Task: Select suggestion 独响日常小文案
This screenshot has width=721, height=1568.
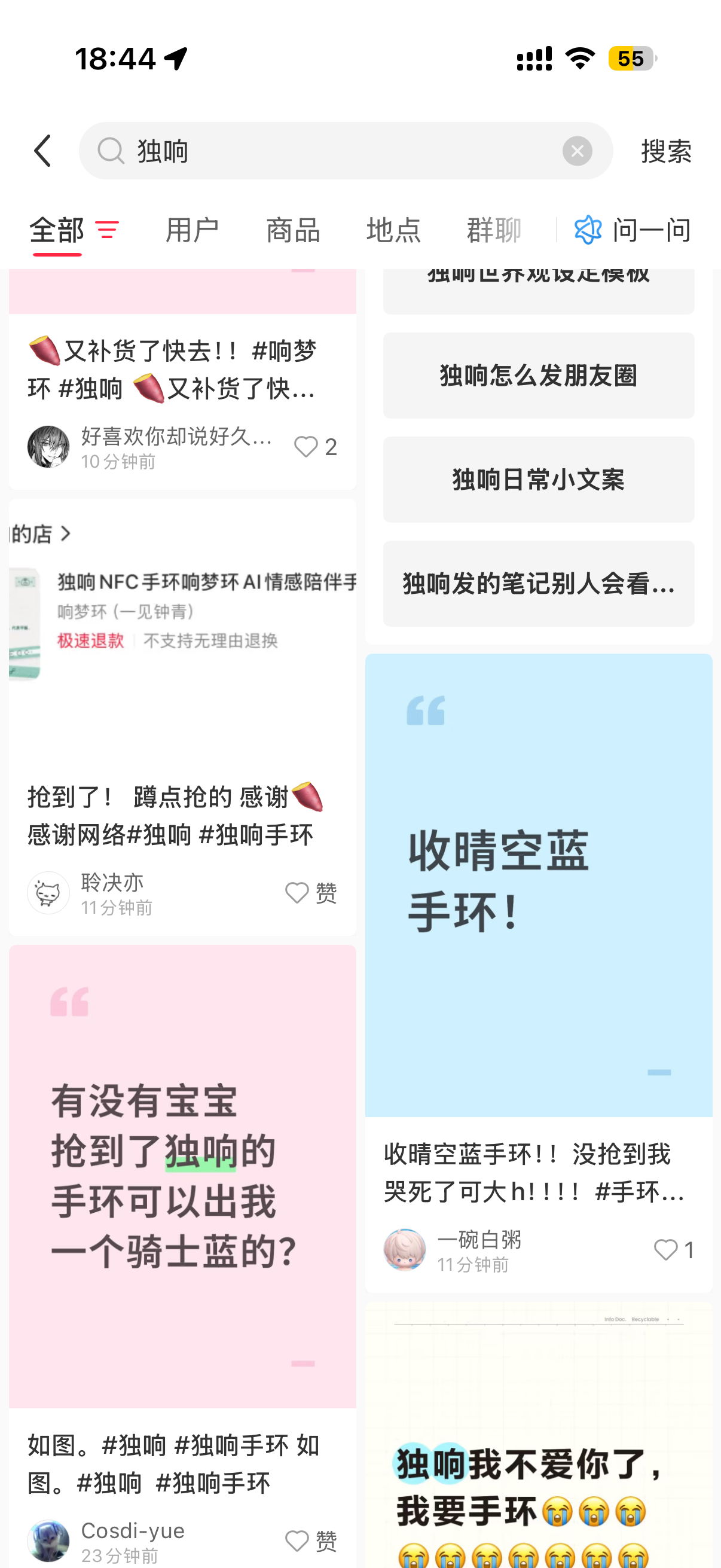Action: click(x=538, y=480)
